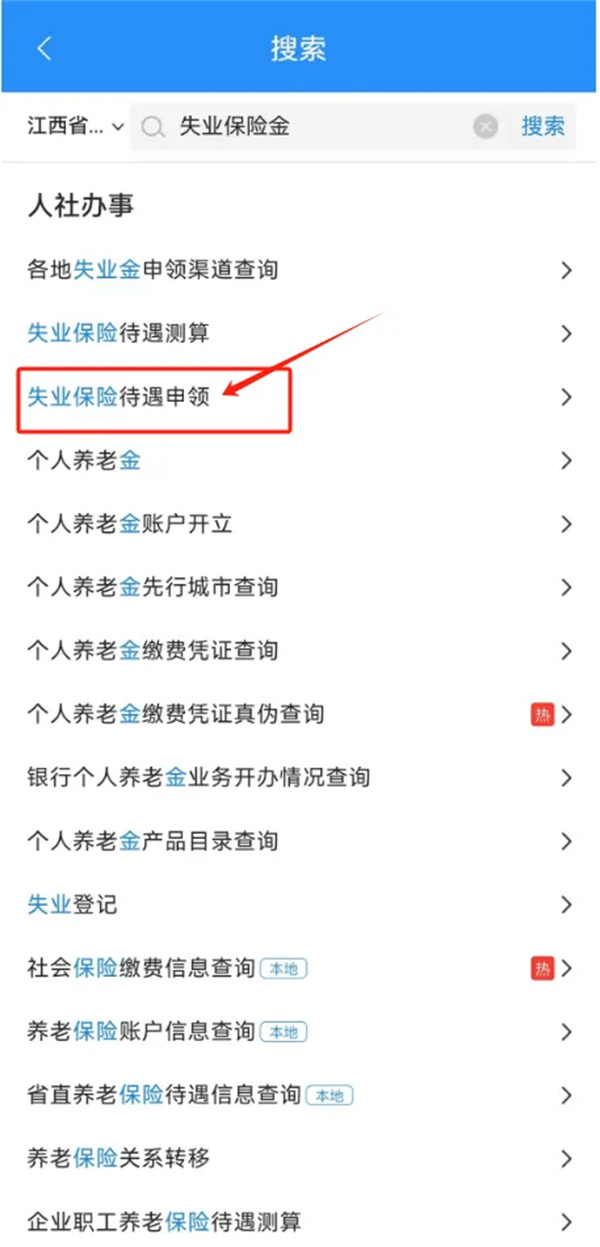This screenshot has width=600, height=1247.
Task: Select 失业保险待遇申领
Action: tap(118, 397)
